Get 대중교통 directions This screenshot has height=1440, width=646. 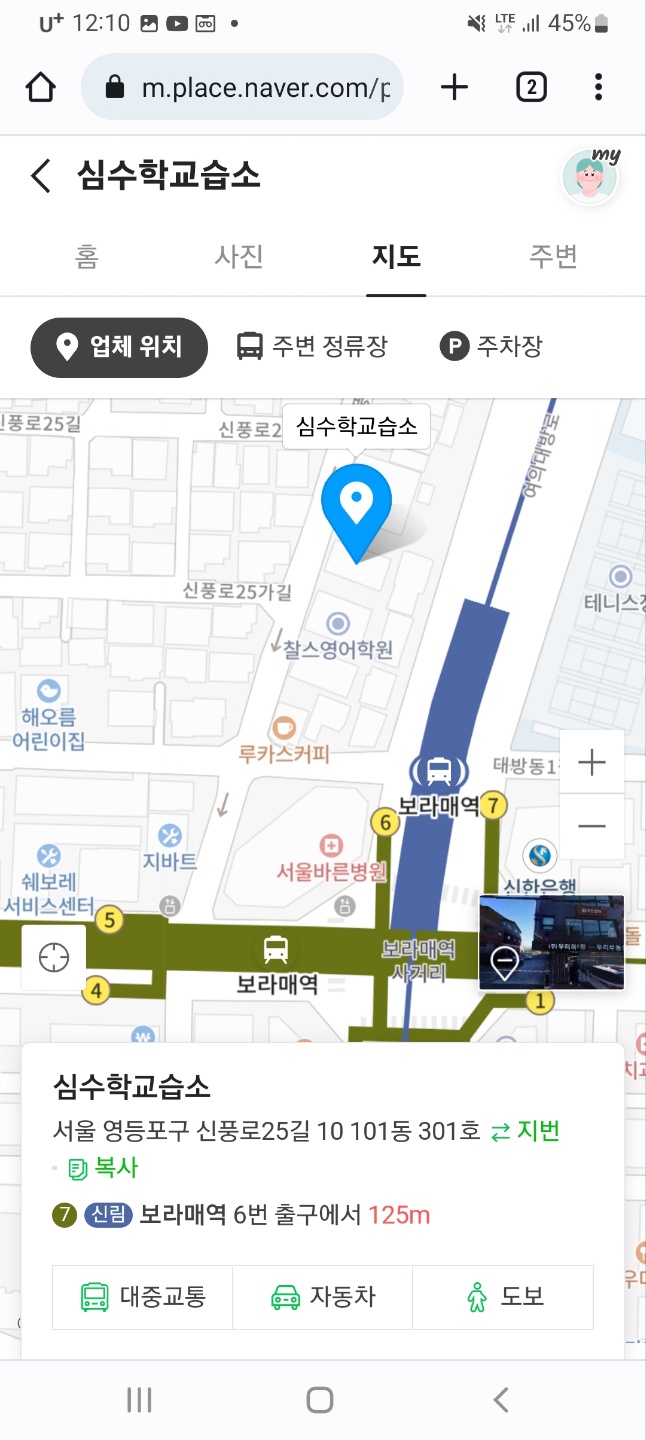143,1297
